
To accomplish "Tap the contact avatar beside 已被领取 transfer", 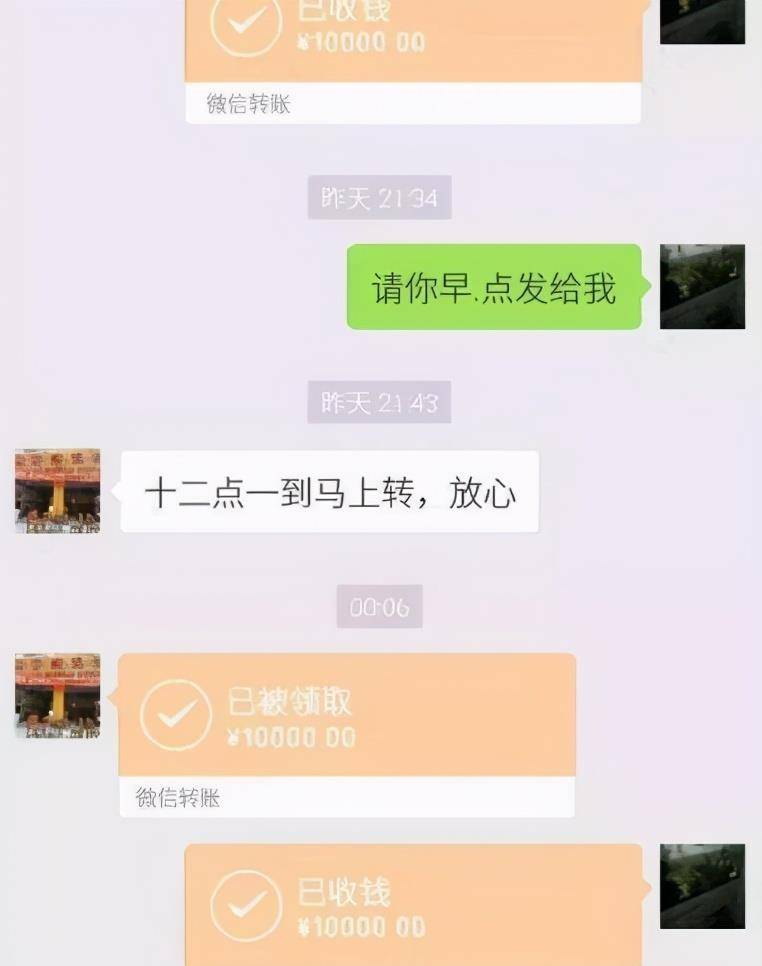I will pyautogui.click(x=57, y=696).
